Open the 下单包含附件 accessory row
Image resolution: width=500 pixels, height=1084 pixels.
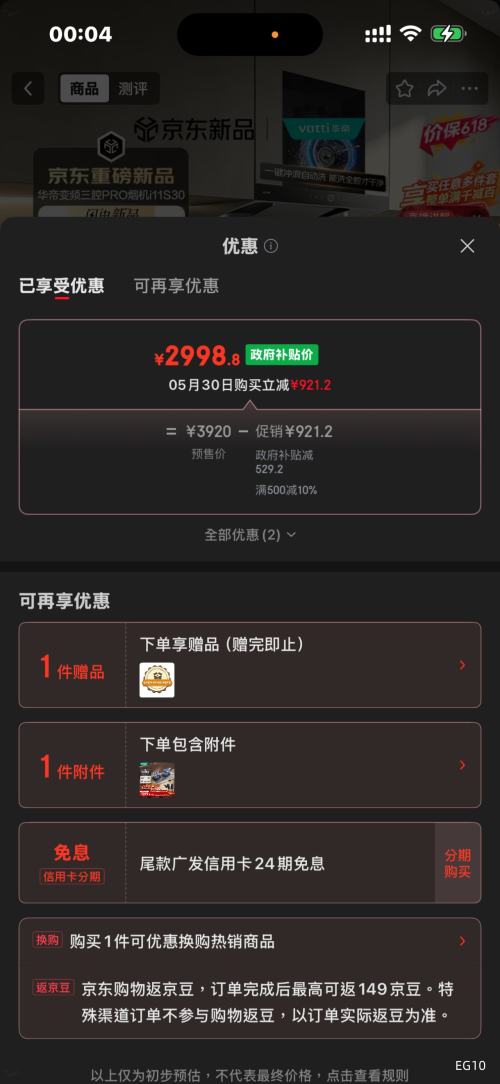pos(250,765)
